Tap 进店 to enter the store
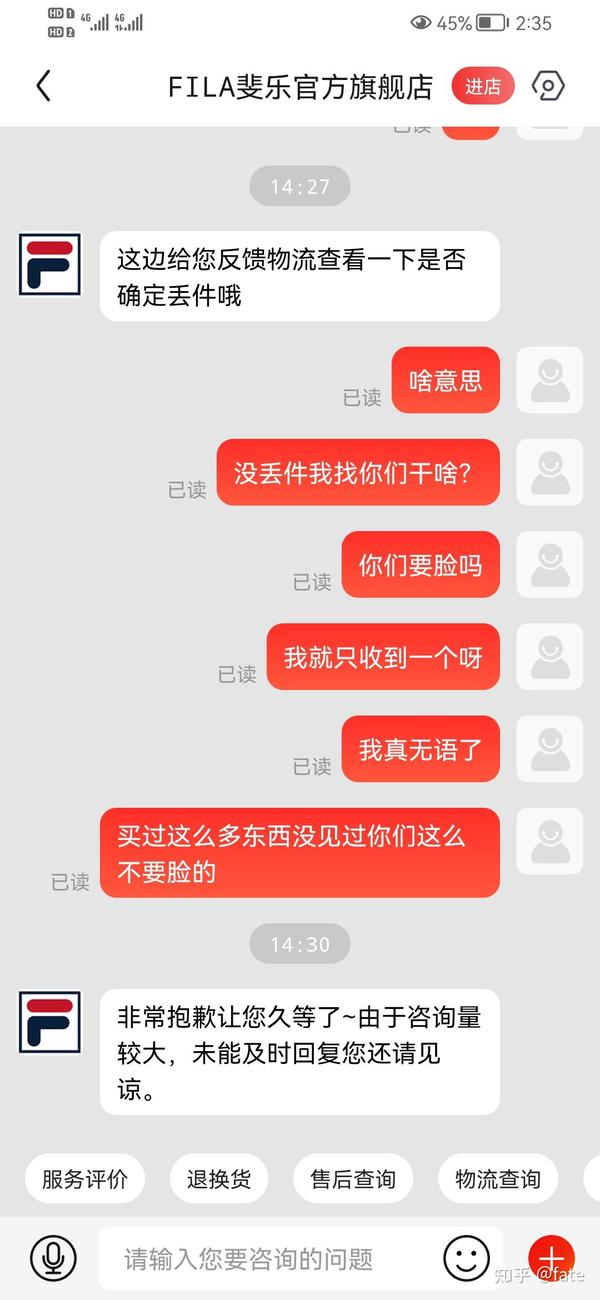Screen dimensions: 600x1300 pyautogui.click(x=483, y=87)
